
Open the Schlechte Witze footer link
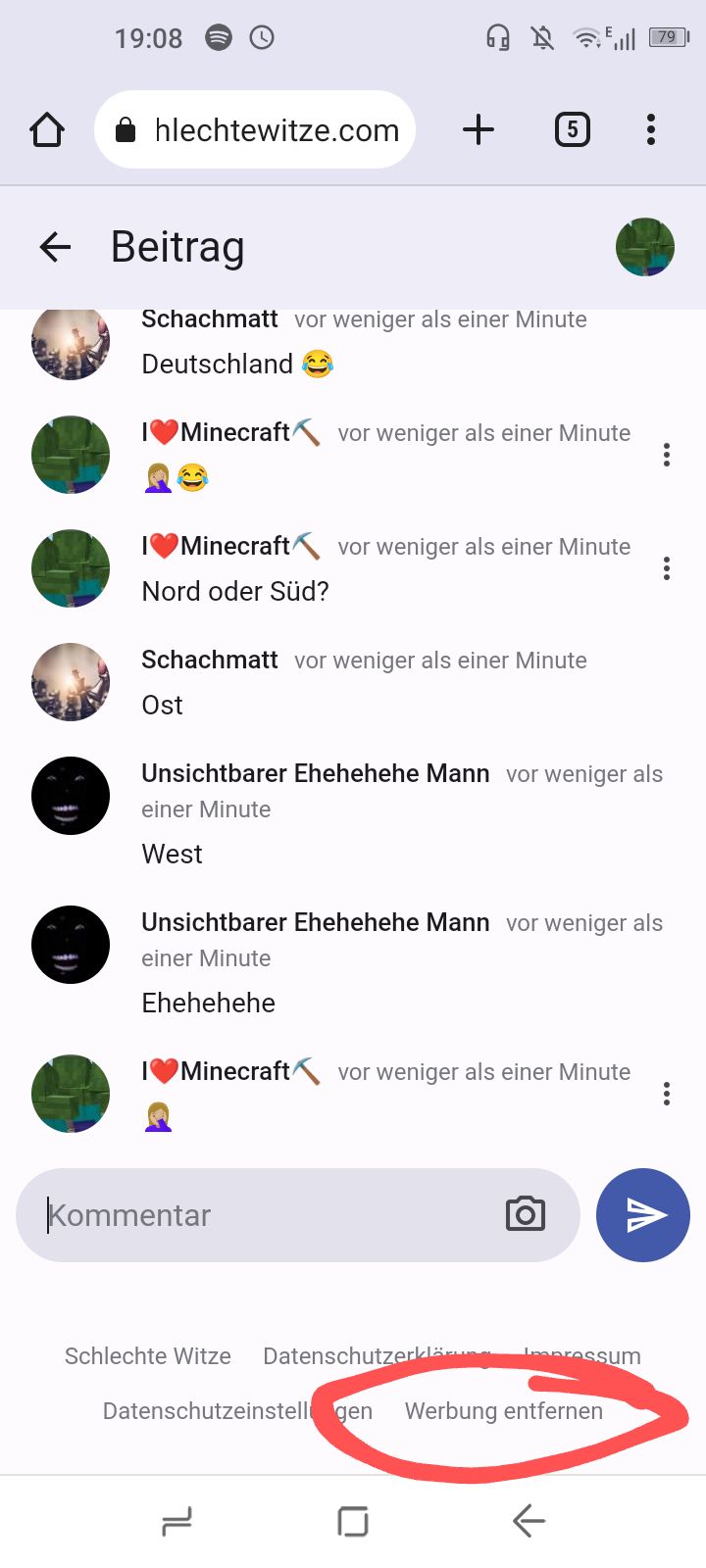[x=148, y=1356]
